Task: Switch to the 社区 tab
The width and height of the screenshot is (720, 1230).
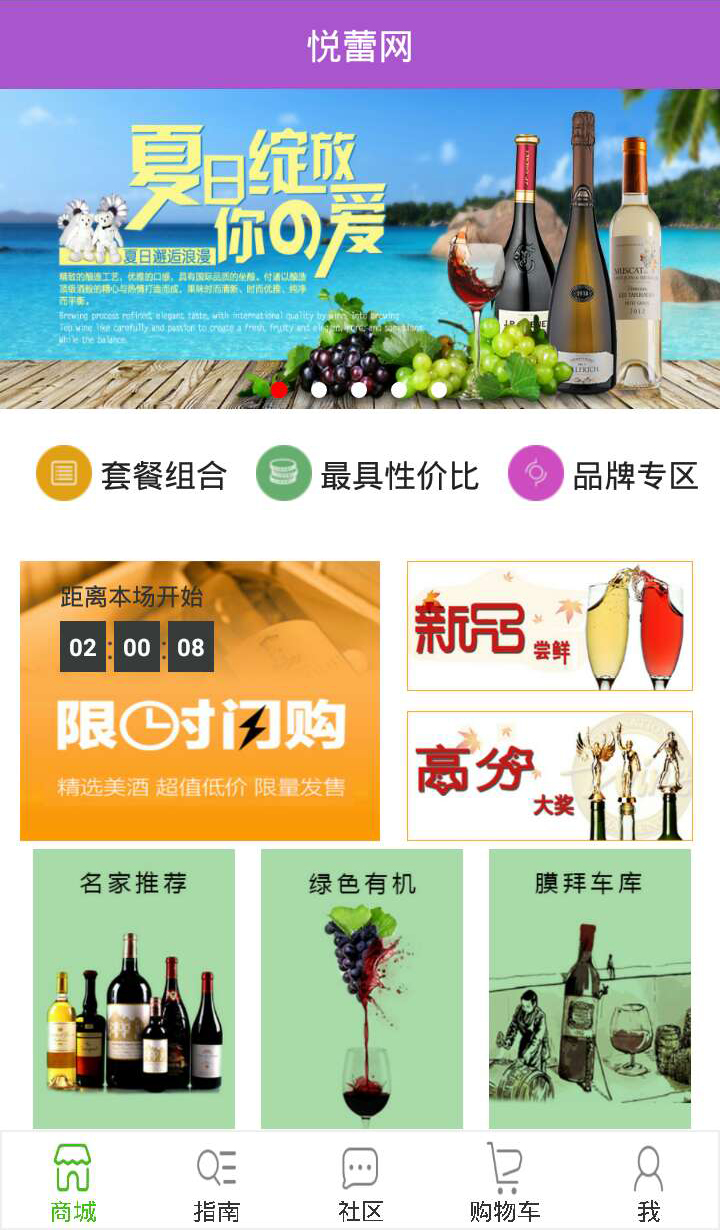Action: [360, 1183]
